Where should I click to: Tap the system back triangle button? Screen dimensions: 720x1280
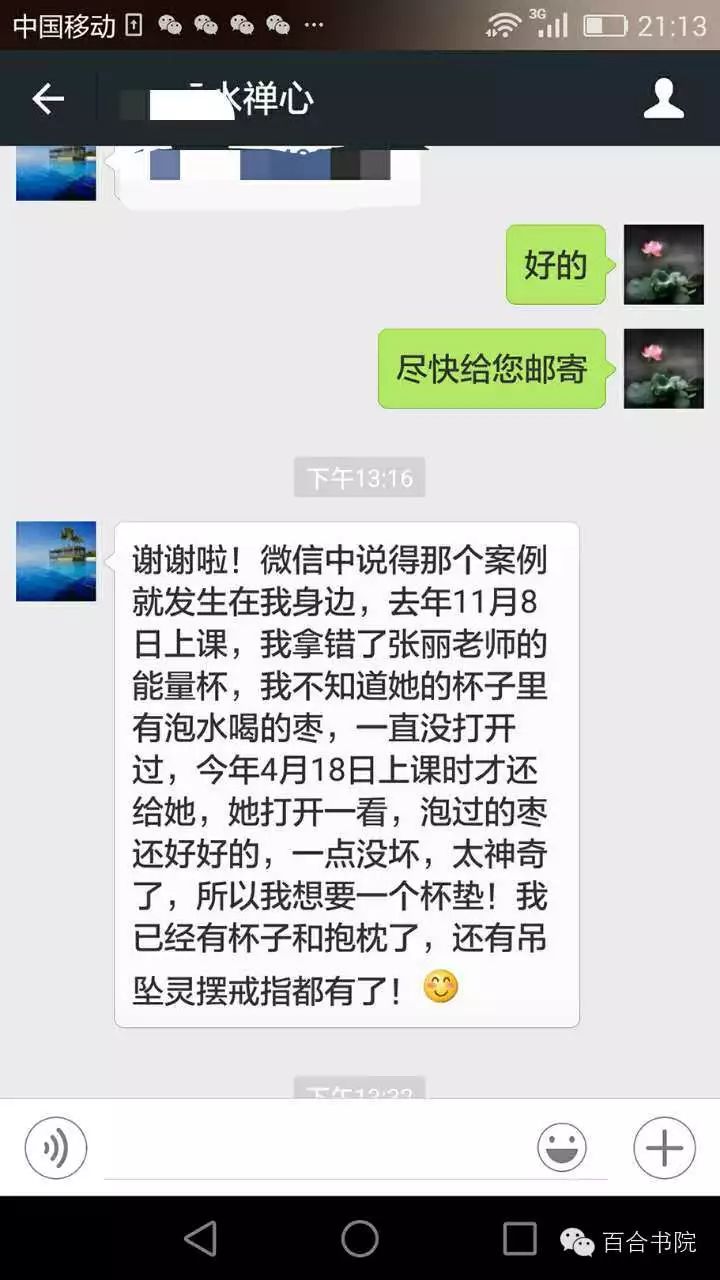pos(201,1239)
